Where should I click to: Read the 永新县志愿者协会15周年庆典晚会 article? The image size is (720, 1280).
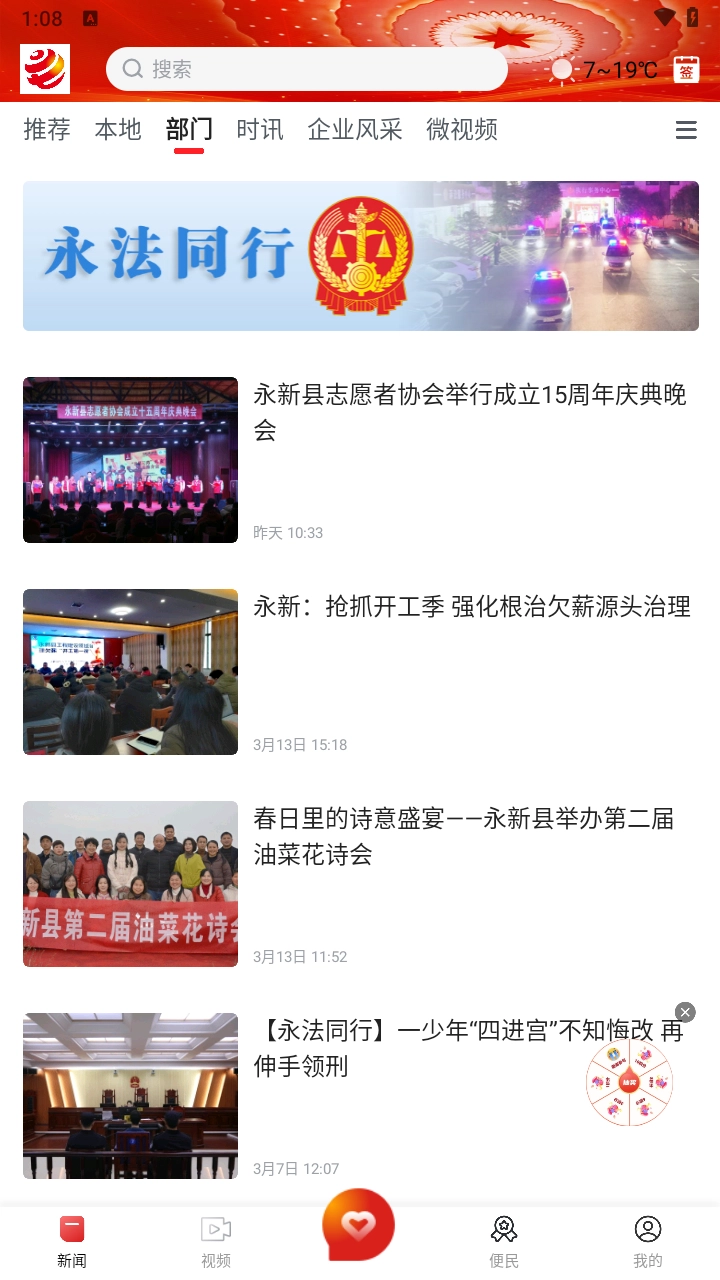(470, 412)
